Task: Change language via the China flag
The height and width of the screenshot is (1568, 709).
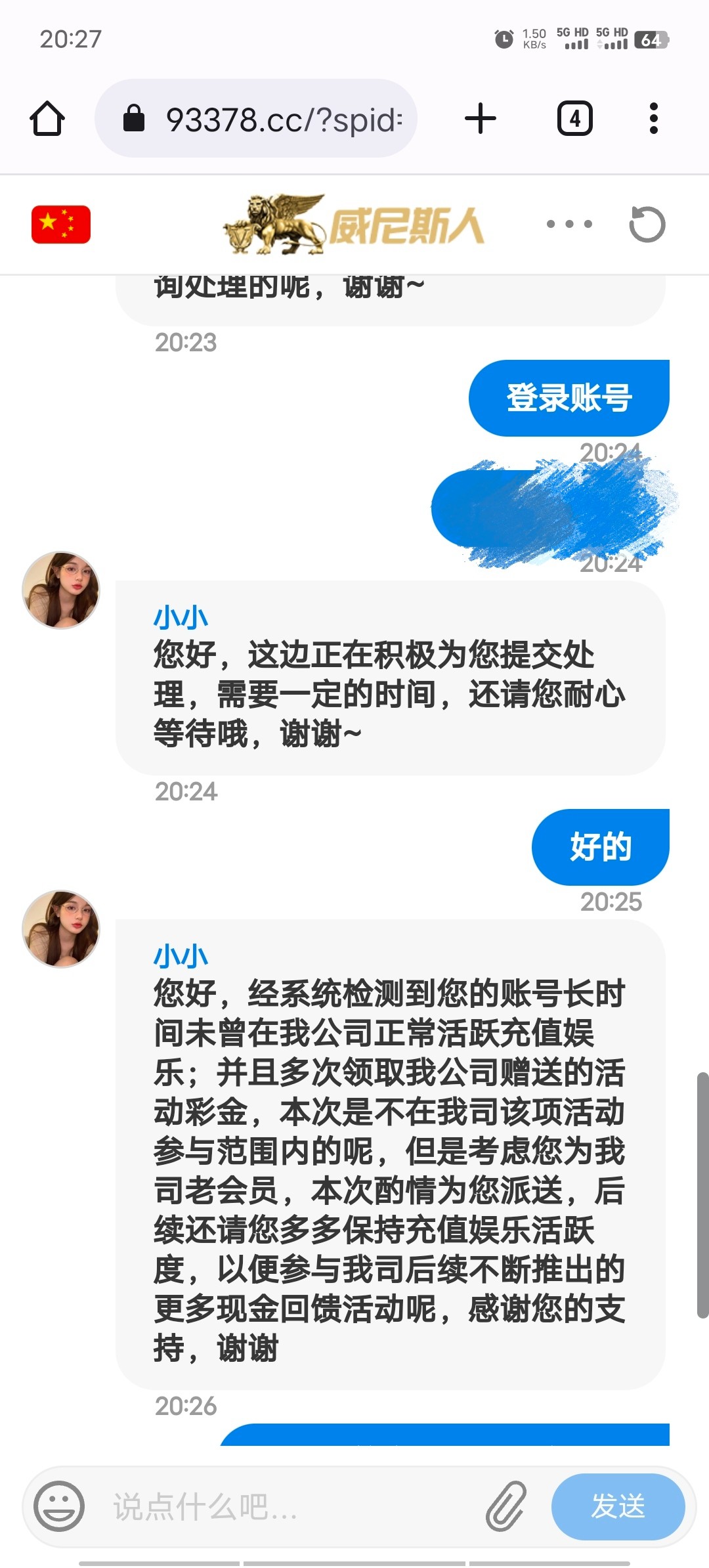Action: pyautogui.click(x=61, y=225)
